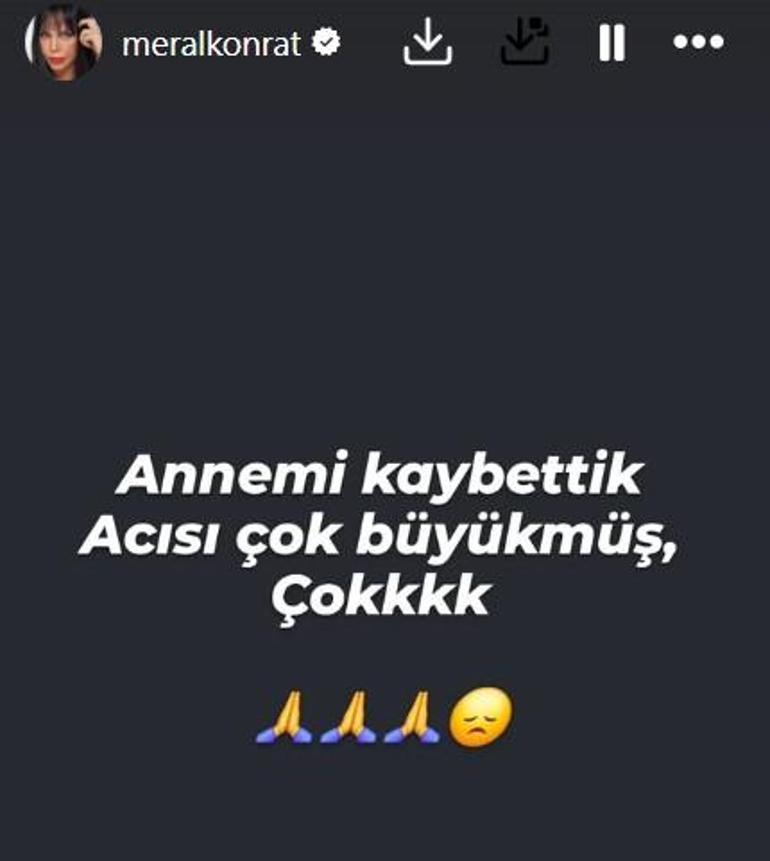
Task: Download this story
Action: tap(428, 43)
